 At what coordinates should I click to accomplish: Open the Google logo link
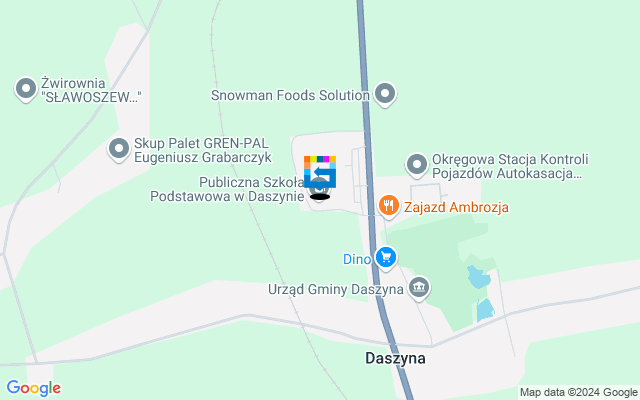(33, 388)
